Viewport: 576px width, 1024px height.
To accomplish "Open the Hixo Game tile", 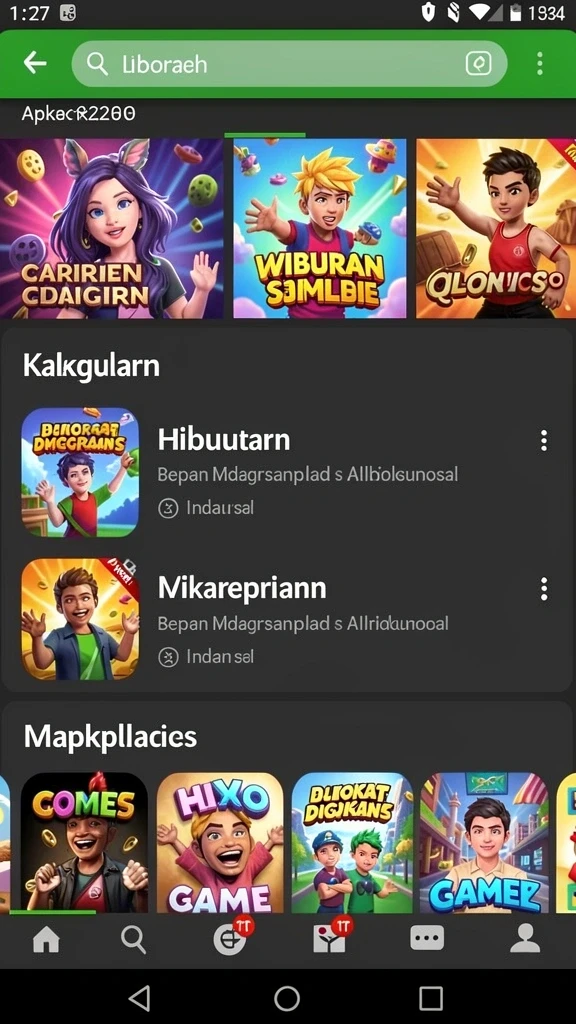I will click(x=220, y=842).
